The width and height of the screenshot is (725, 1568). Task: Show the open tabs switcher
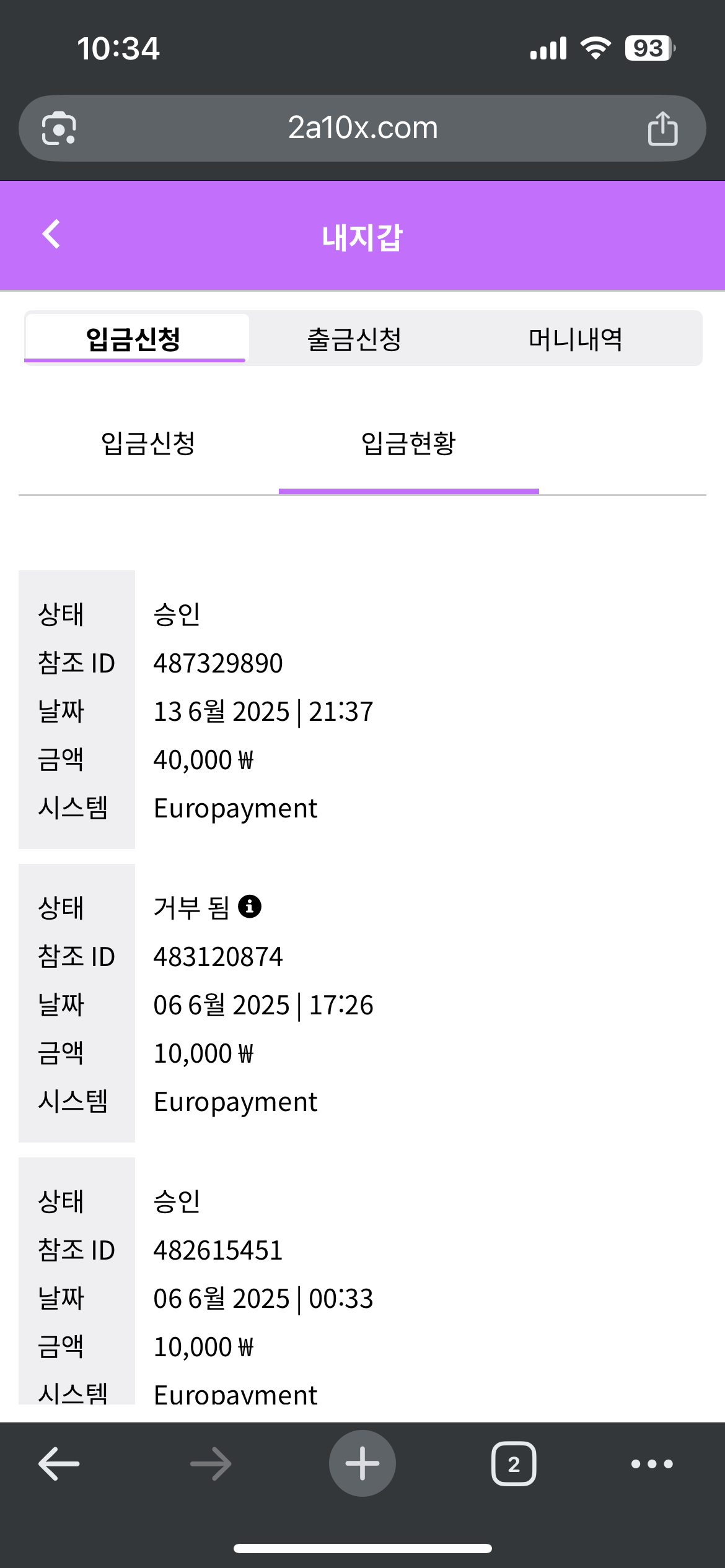coord(514,1464)
